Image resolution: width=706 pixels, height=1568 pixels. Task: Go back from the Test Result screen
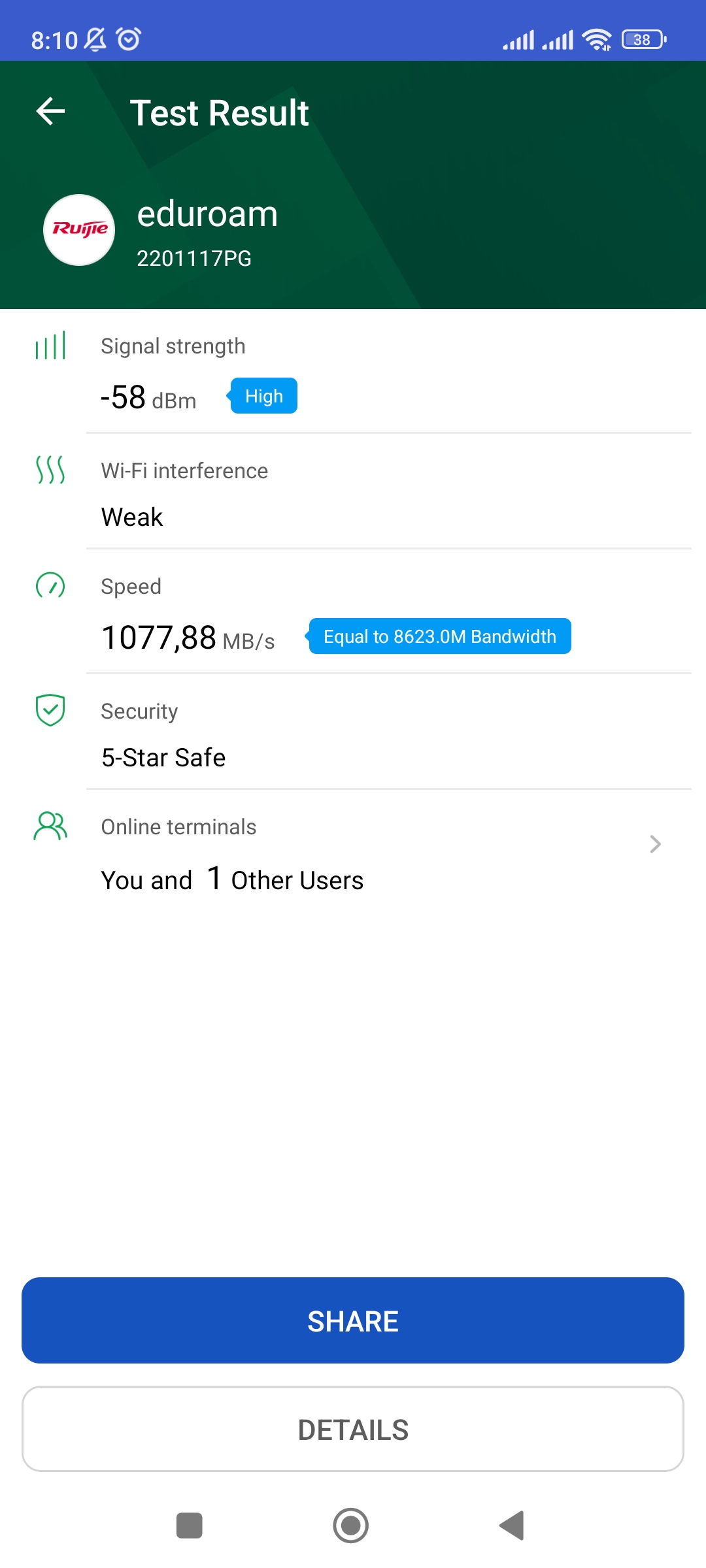click(x=50, y=111)
